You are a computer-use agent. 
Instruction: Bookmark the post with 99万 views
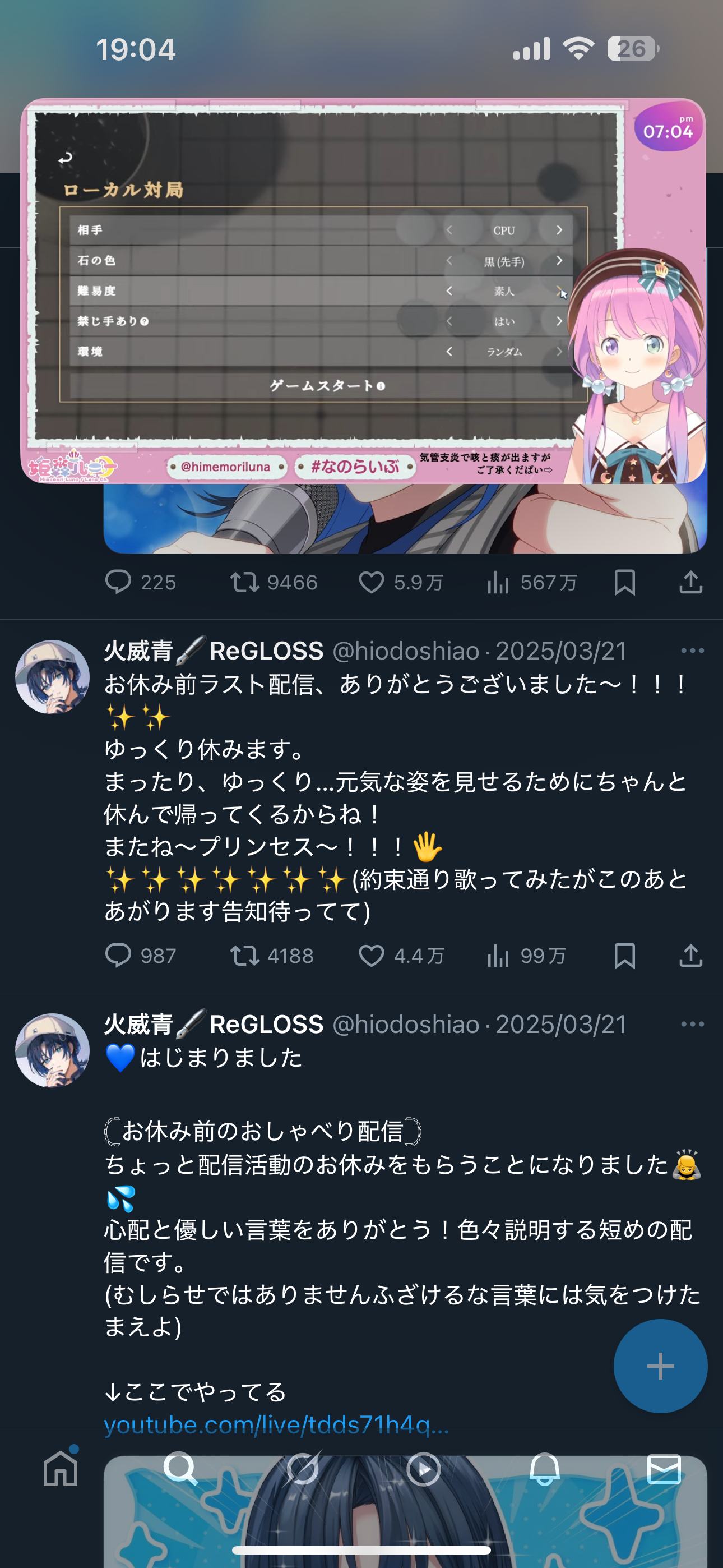tap(624, 955)
